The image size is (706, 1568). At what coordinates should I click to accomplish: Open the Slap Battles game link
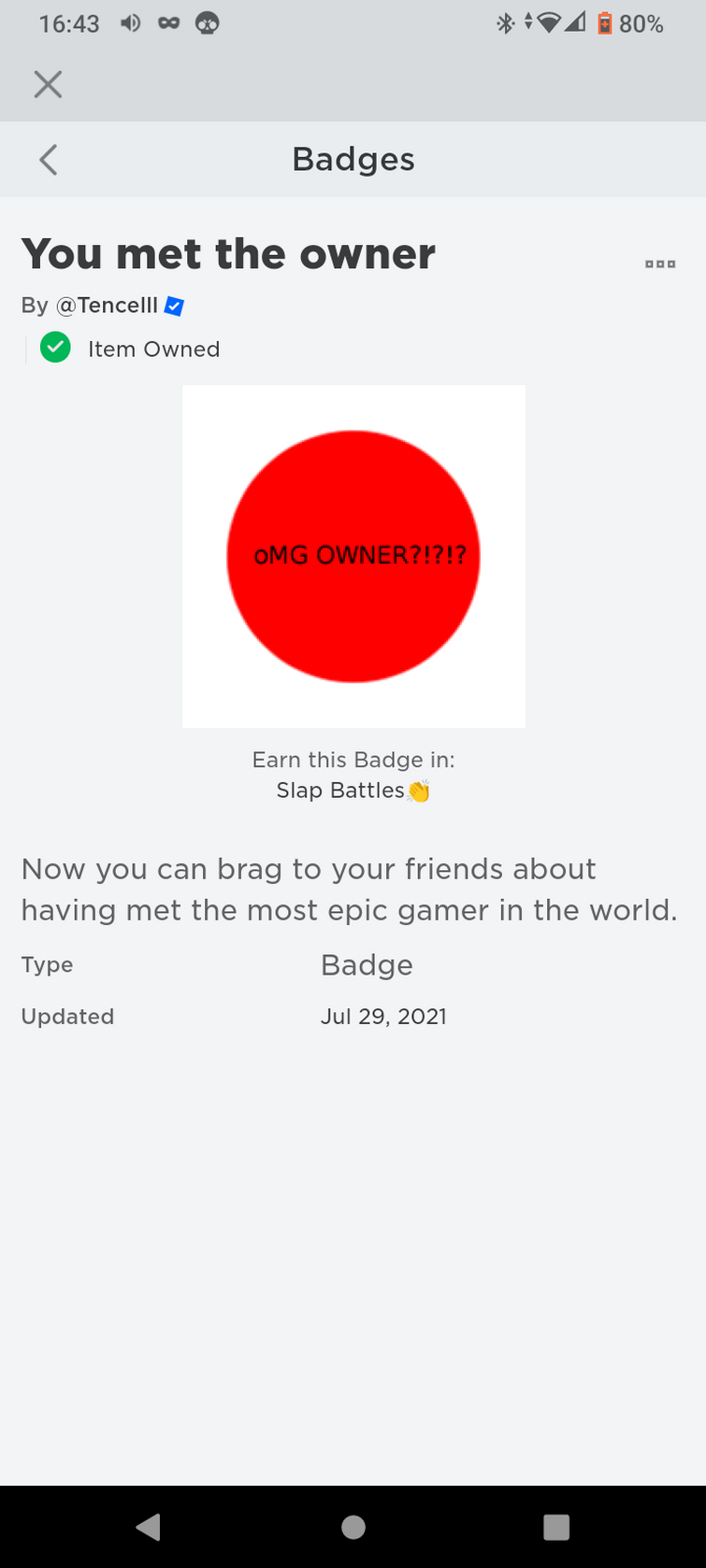pyautogui.click(x=353, y=791)
